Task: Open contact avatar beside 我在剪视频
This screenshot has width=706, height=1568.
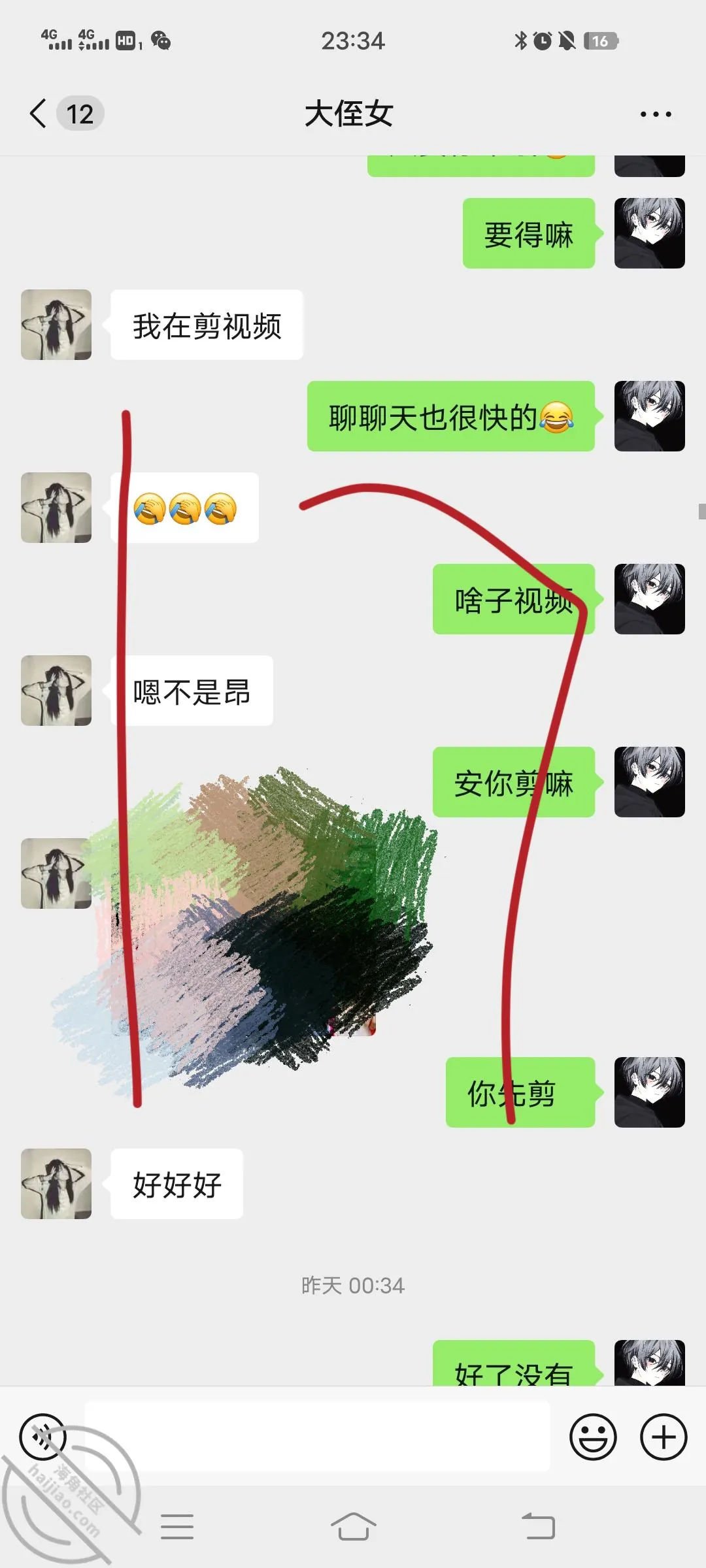Action: [x=56, y=325]
